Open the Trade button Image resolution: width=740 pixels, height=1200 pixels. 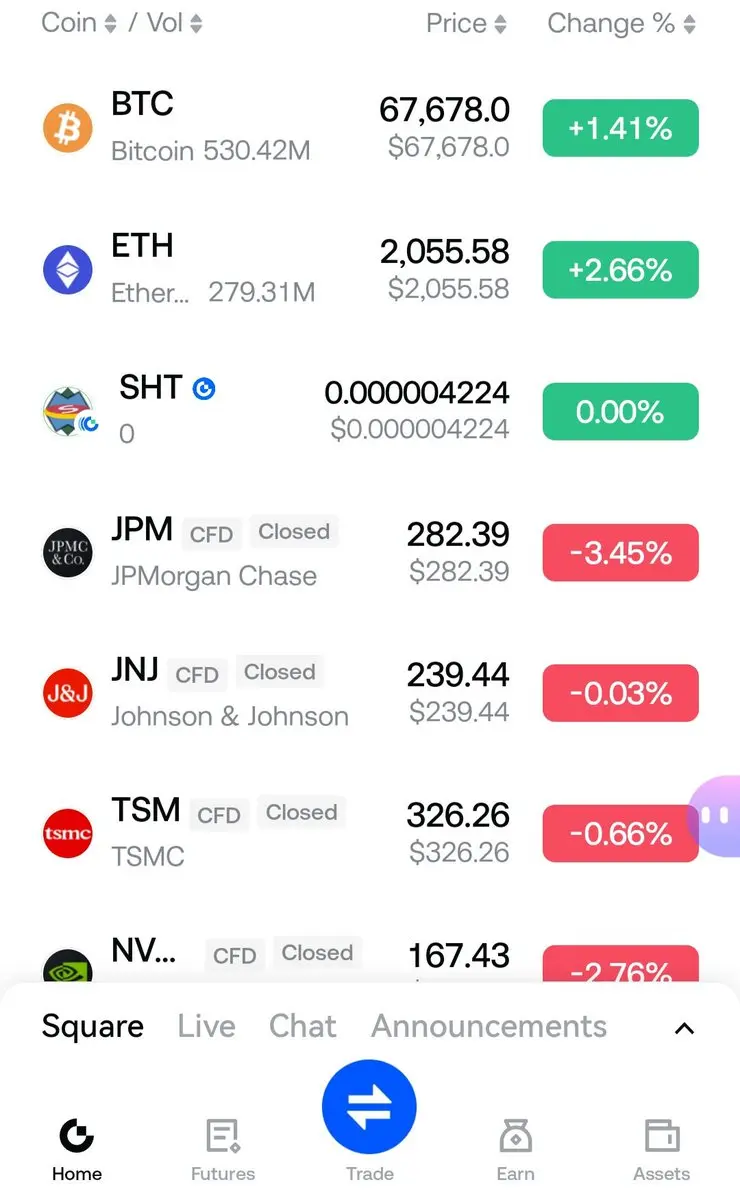pyautogui.click(x=369, y=1110)
